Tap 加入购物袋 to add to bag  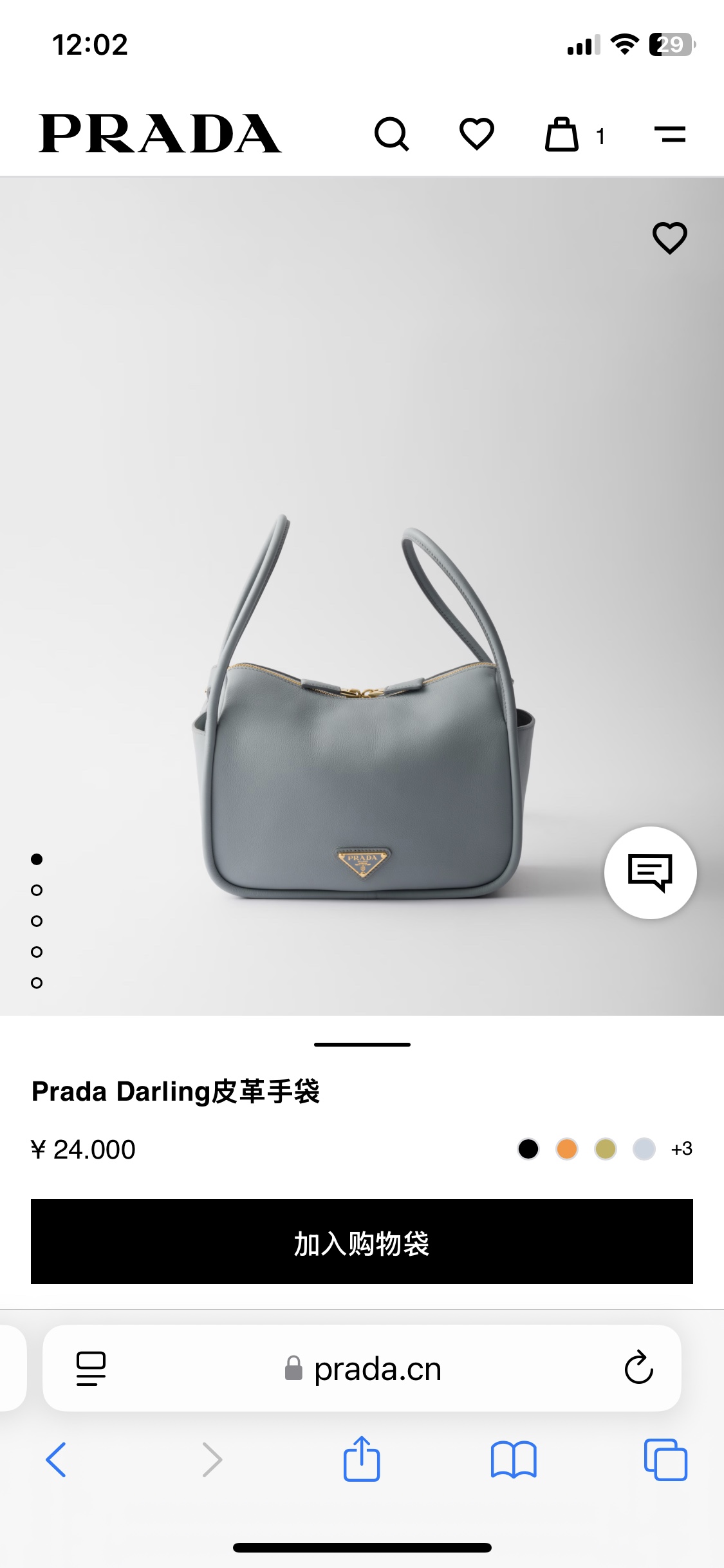[x=362, y=1242]
